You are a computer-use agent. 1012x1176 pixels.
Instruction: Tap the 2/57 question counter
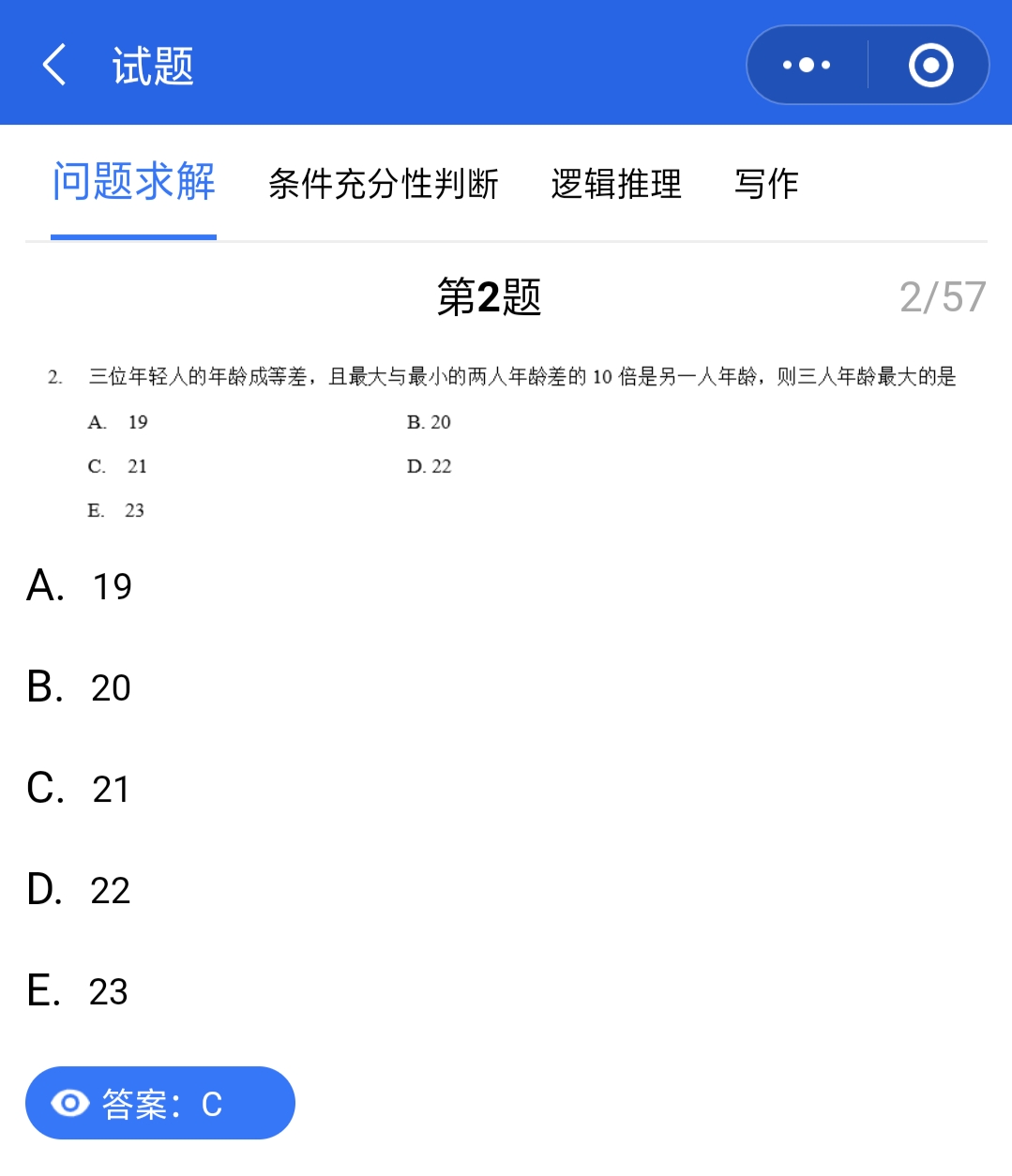(942, 295)
